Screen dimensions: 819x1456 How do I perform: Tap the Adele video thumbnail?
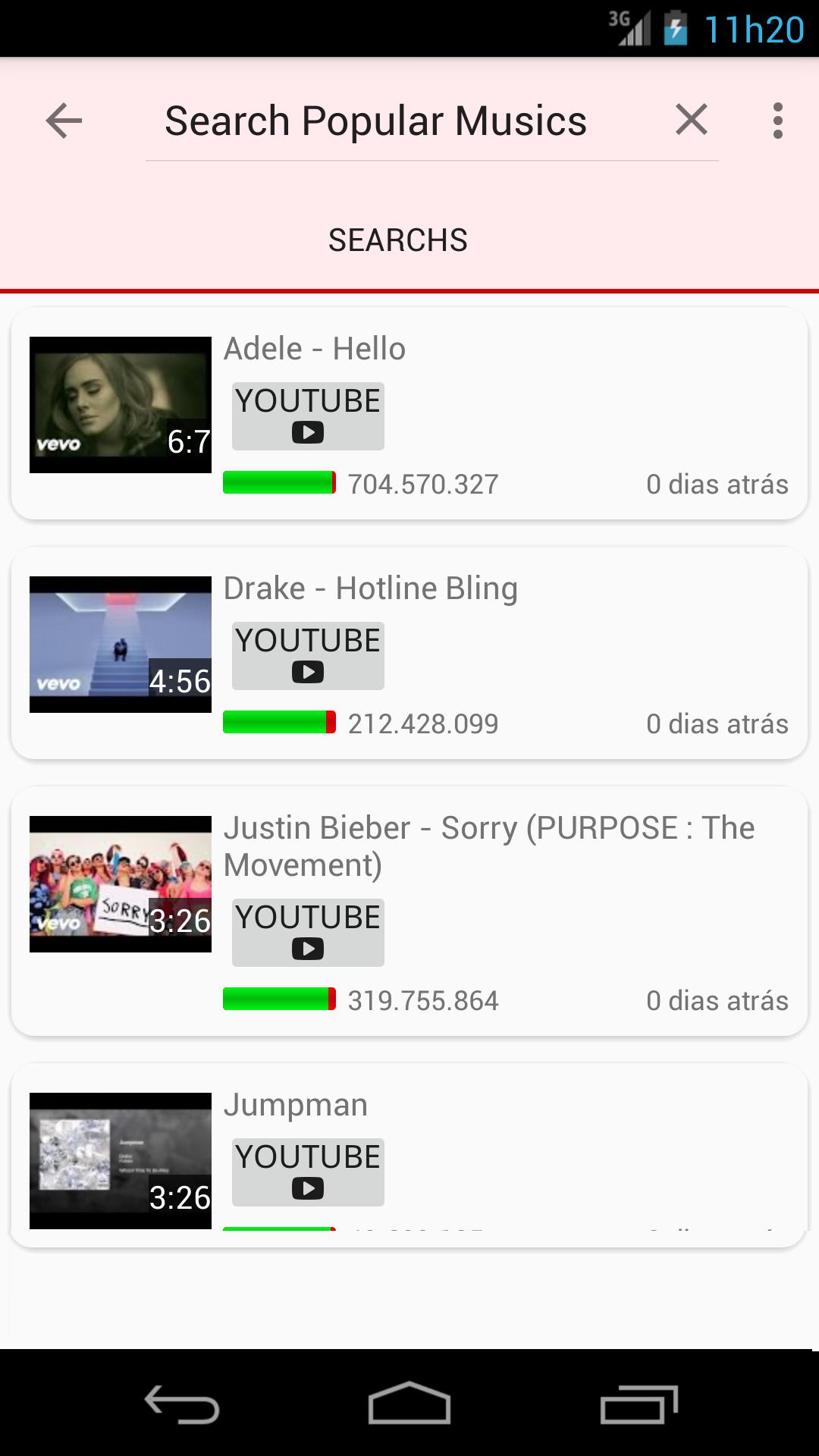(119, 402)
